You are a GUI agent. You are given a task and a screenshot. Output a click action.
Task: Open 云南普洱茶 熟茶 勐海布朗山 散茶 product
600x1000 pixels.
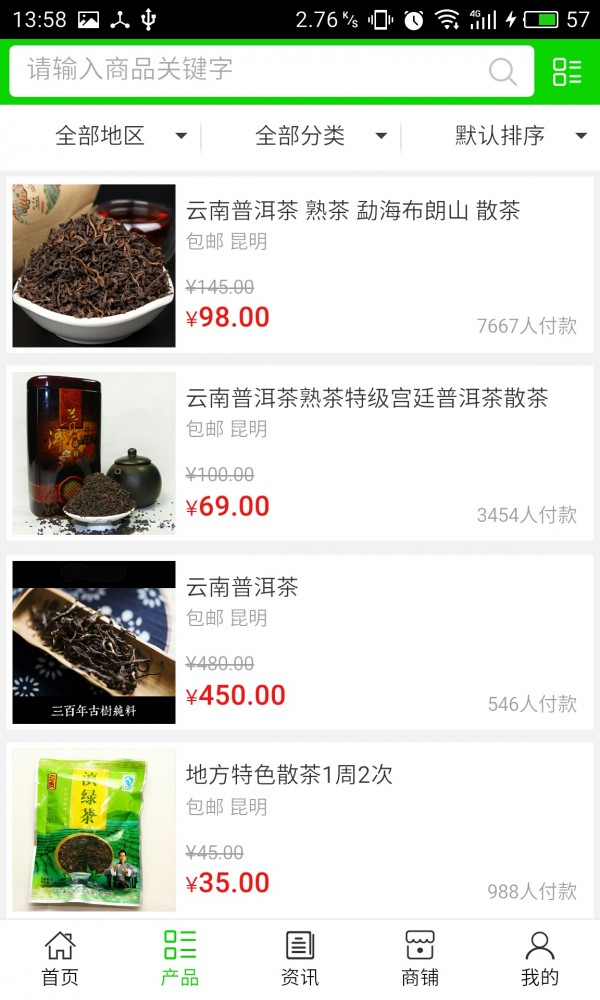pos(300,265)
